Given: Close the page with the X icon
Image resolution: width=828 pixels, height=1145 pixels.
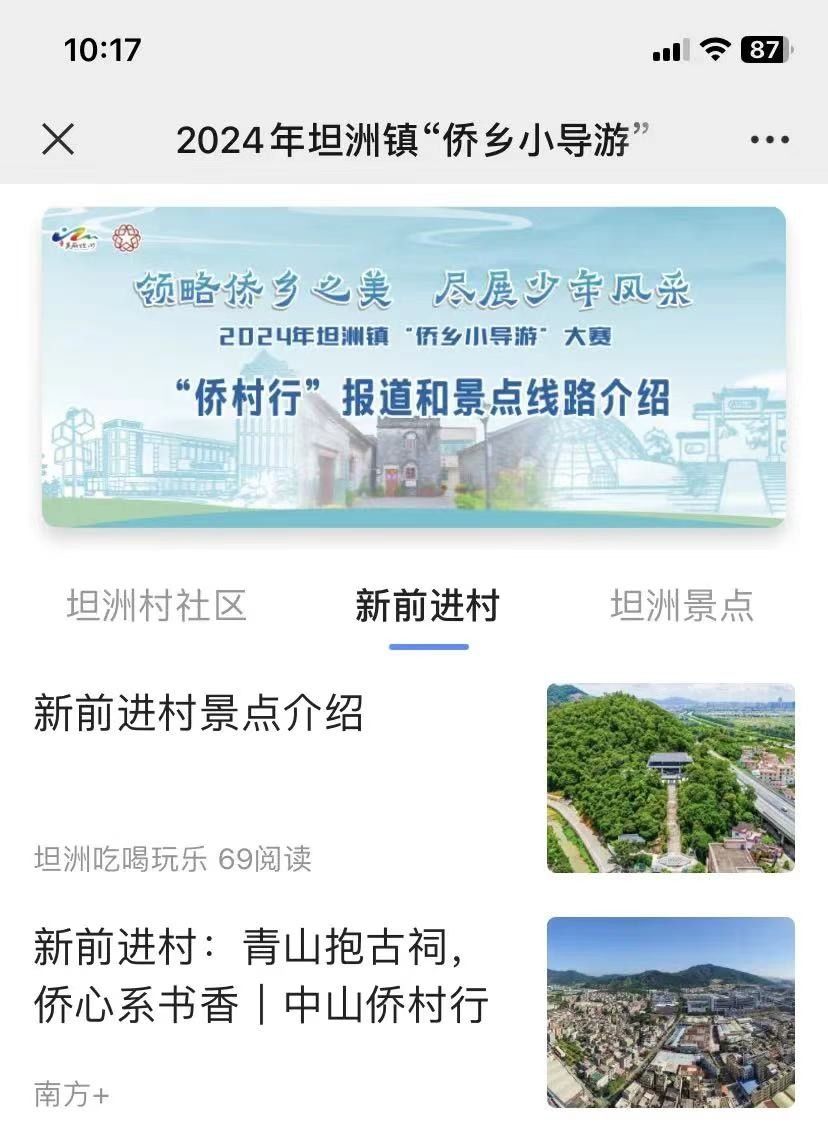Looking at the screenshot, I should coord(58,140).
